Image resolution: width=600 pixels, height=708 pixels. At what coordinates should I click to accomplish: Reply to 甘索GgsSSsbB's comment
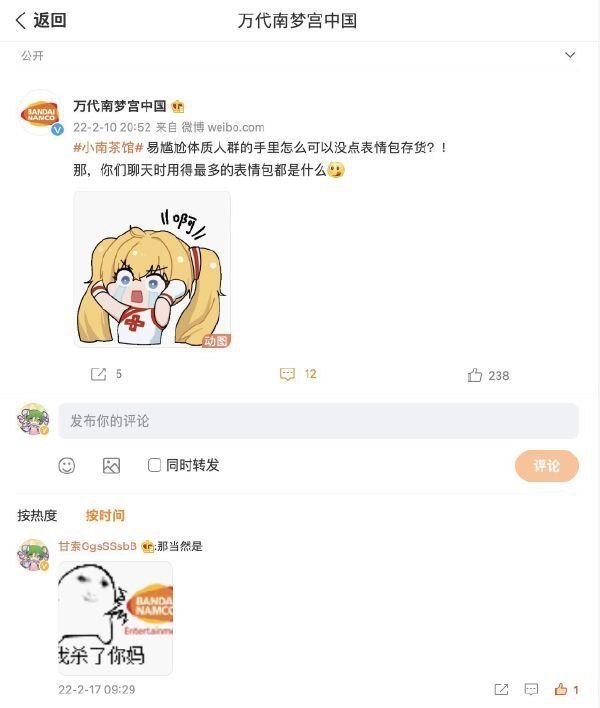(532, 689)
